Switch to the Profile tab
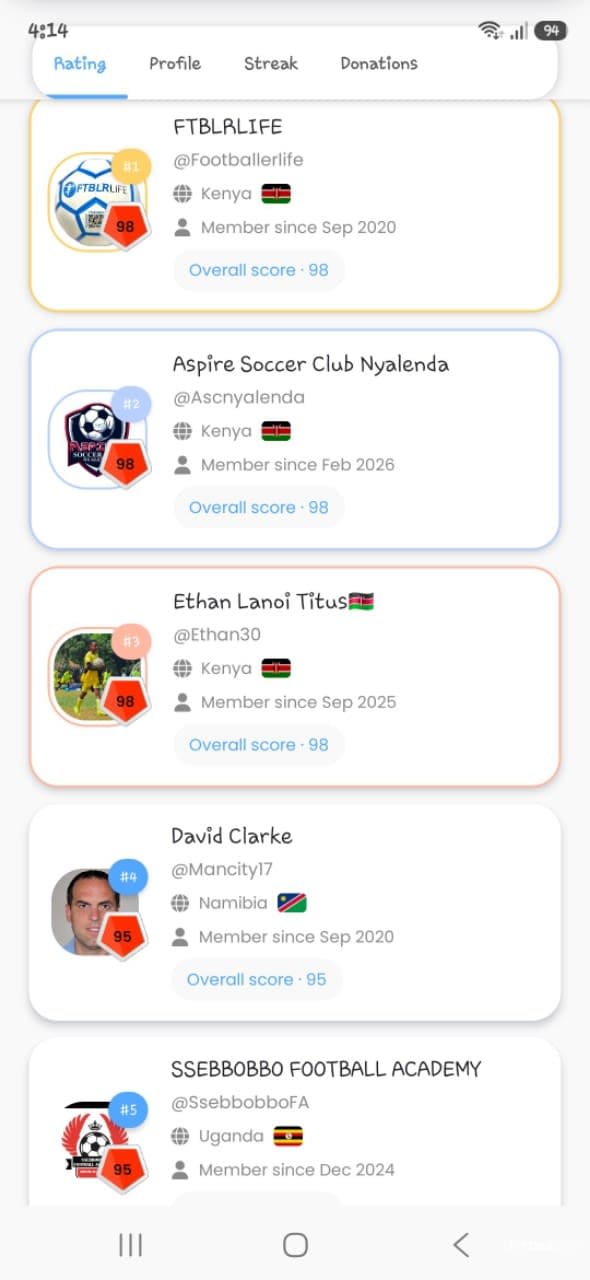 (175, 63)
